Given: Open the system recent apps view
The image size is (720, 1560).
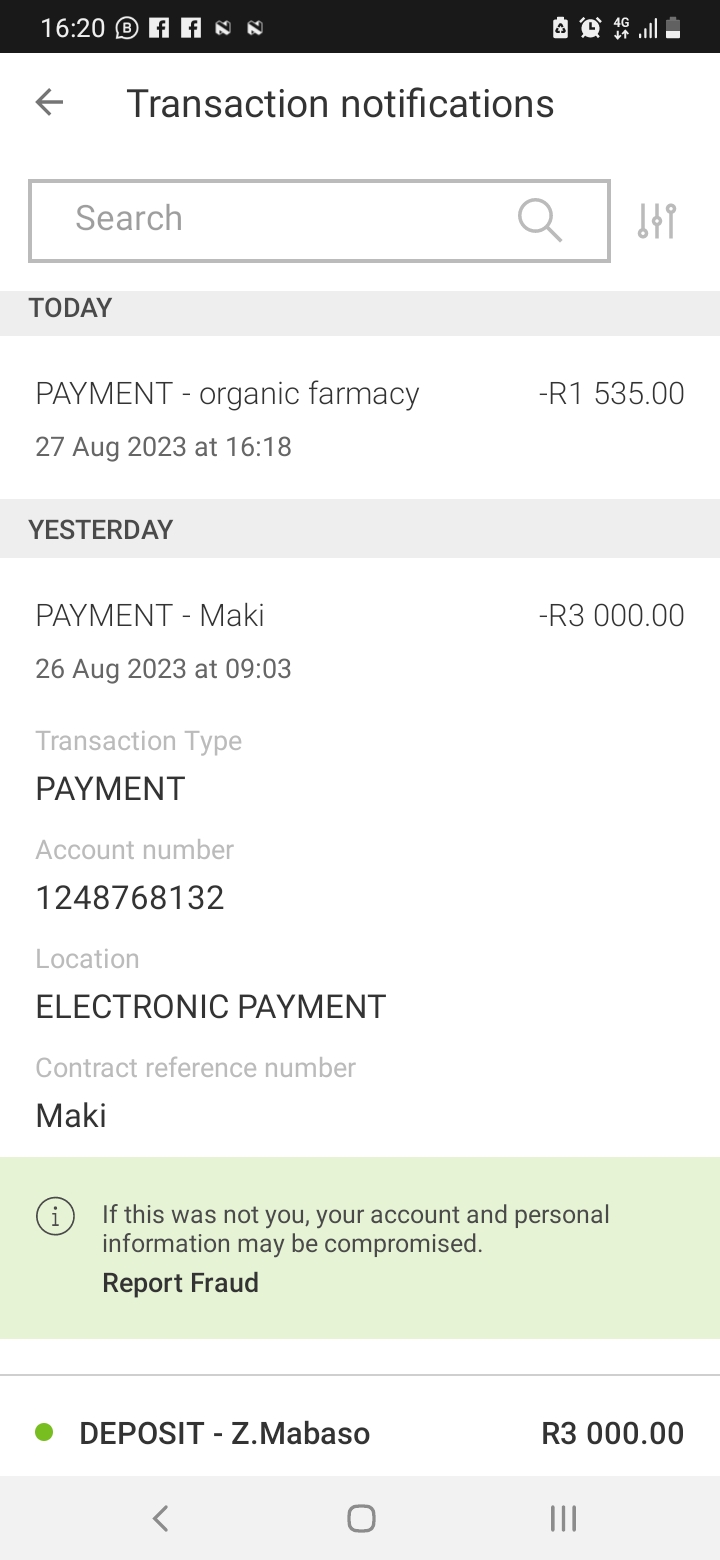Looking at the screenshot, I should (563, 1519).
